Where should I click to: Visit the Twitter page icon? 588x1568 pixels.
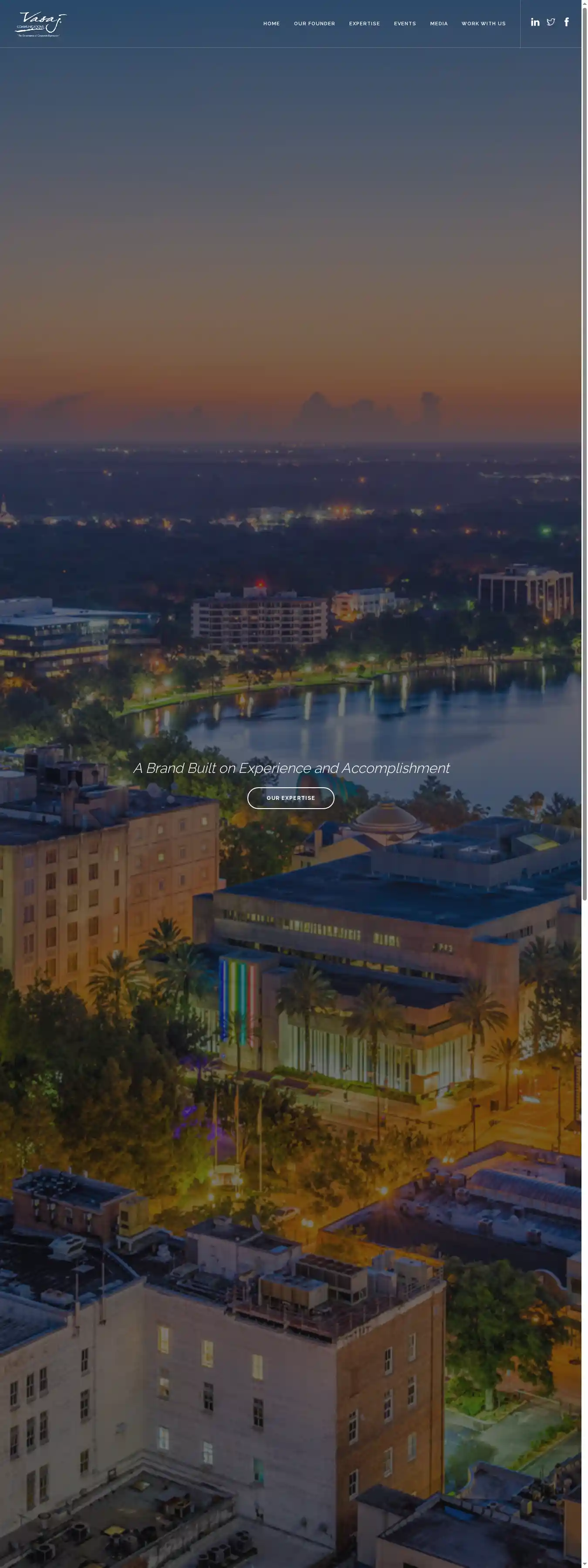[x=551, y=23]
